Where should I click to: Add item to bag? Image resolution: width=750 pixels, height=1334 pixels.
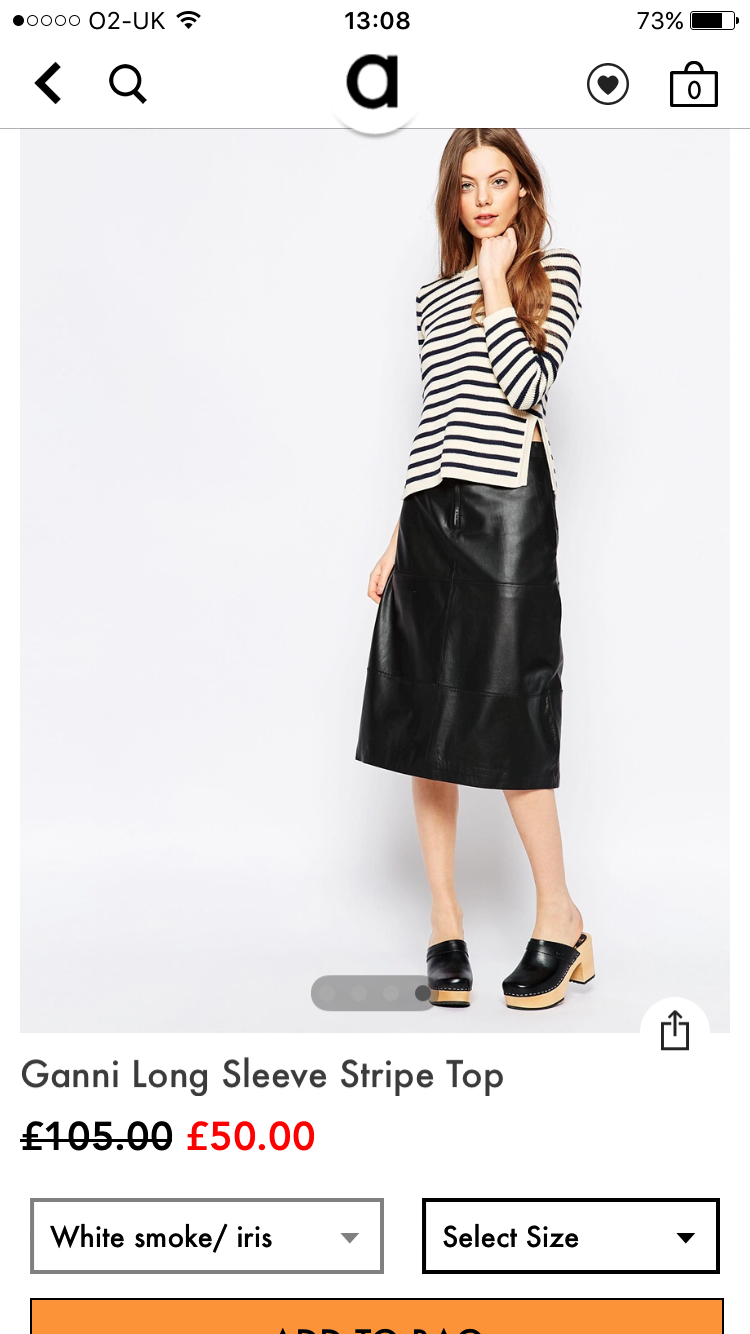[x=376, y=1318]
